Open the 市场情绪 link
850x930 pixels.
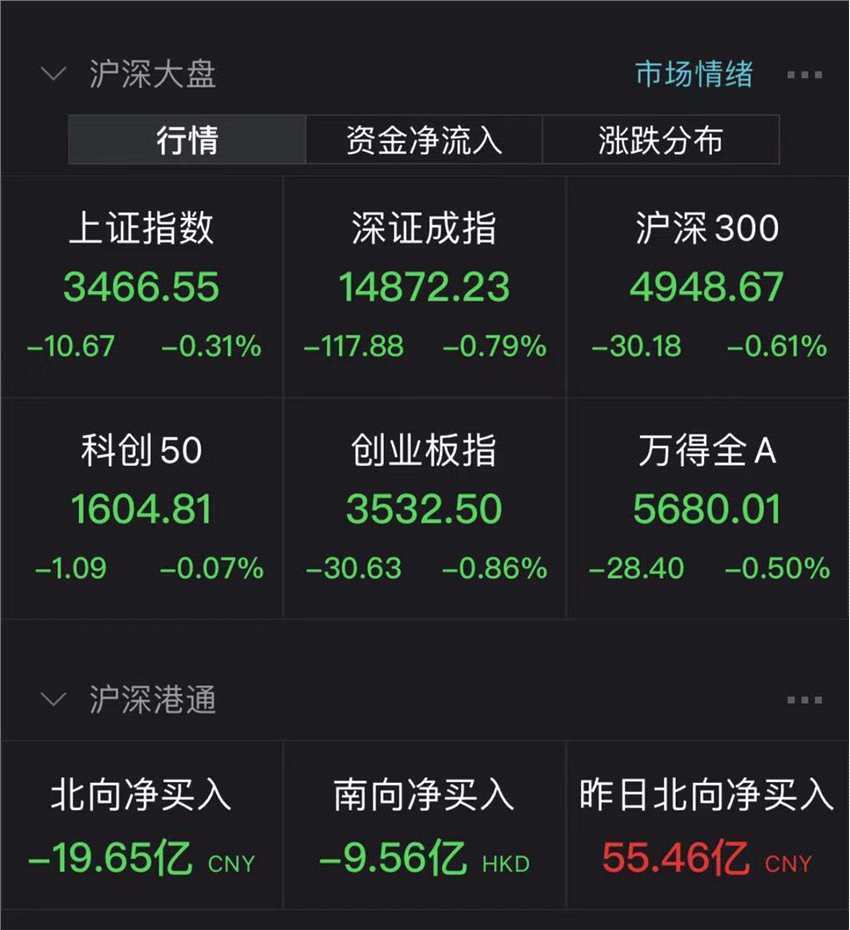694,74
